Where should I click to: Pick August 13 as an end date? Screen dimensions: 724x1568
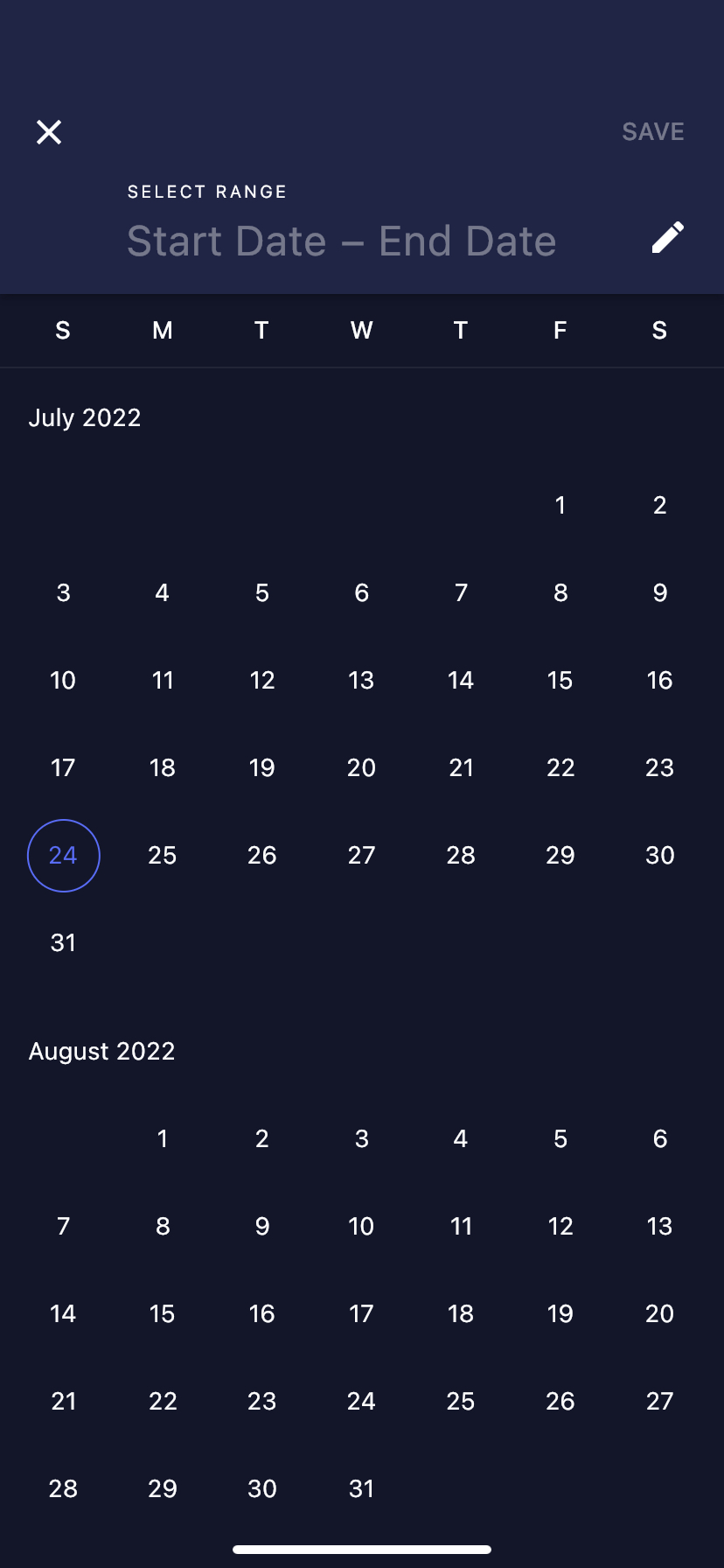pyautogui.click(x=659, y=1225)
